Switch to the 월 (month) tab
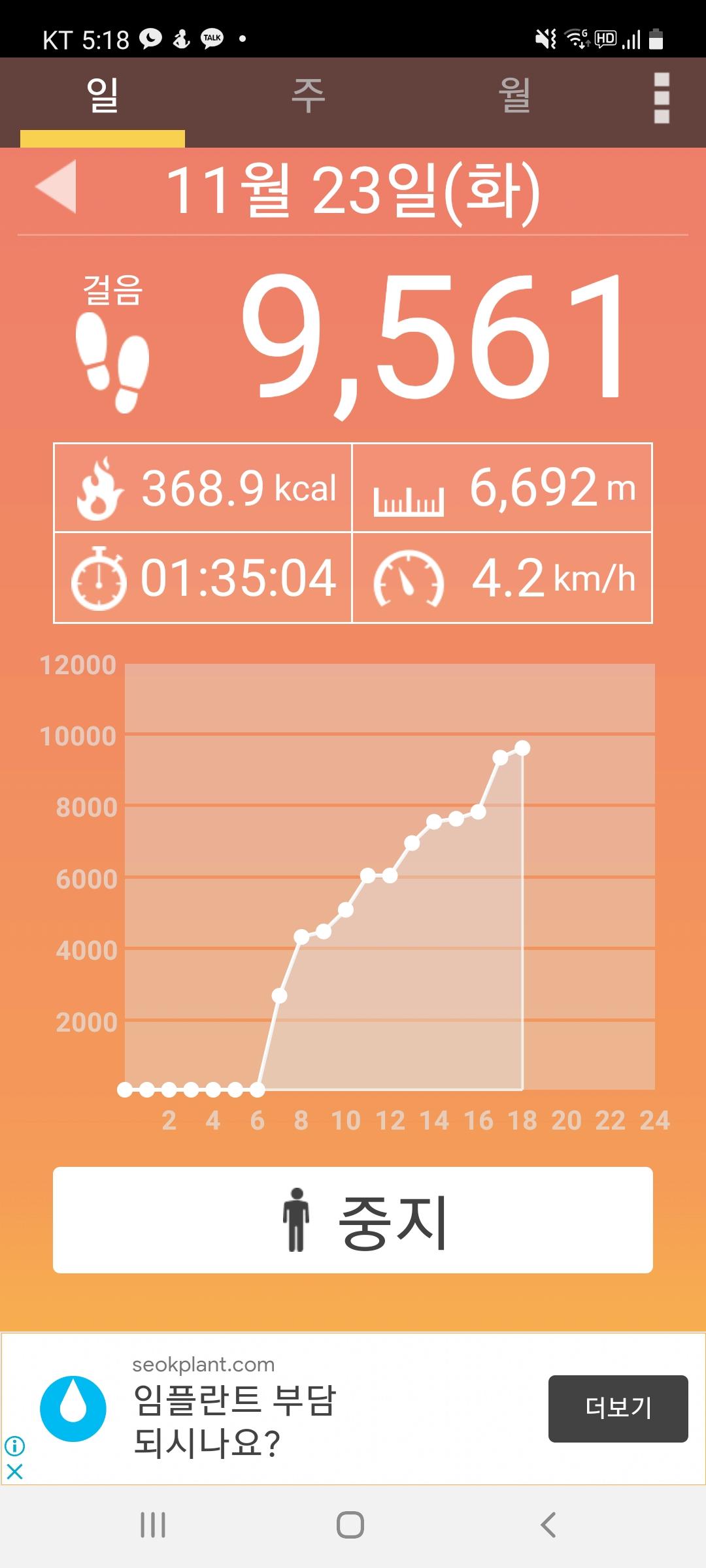Viewport: 706px width, 1568px height. pyautogui.click(x=514, y=97)
